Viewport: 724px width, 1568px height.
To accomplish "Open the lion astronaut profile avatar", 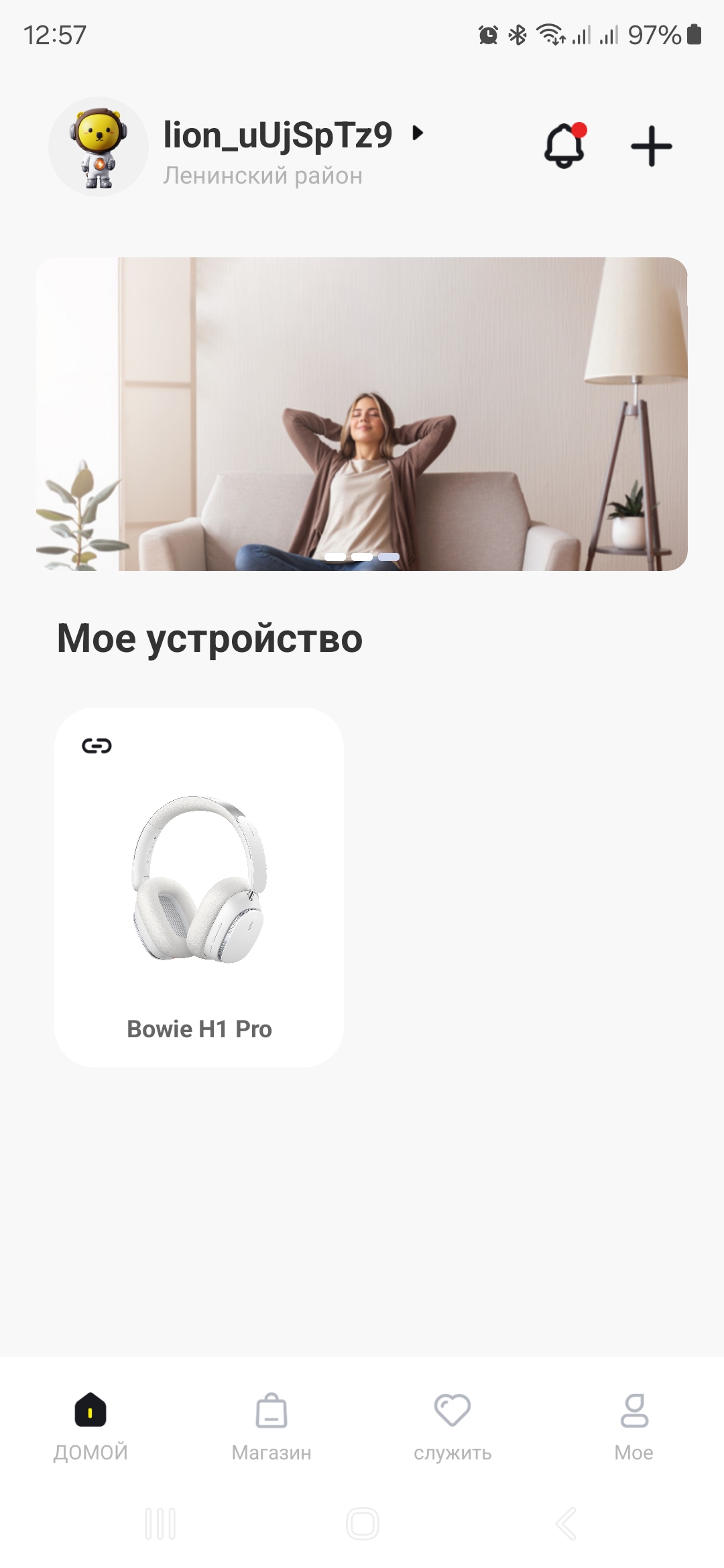I will click(99, 147).
